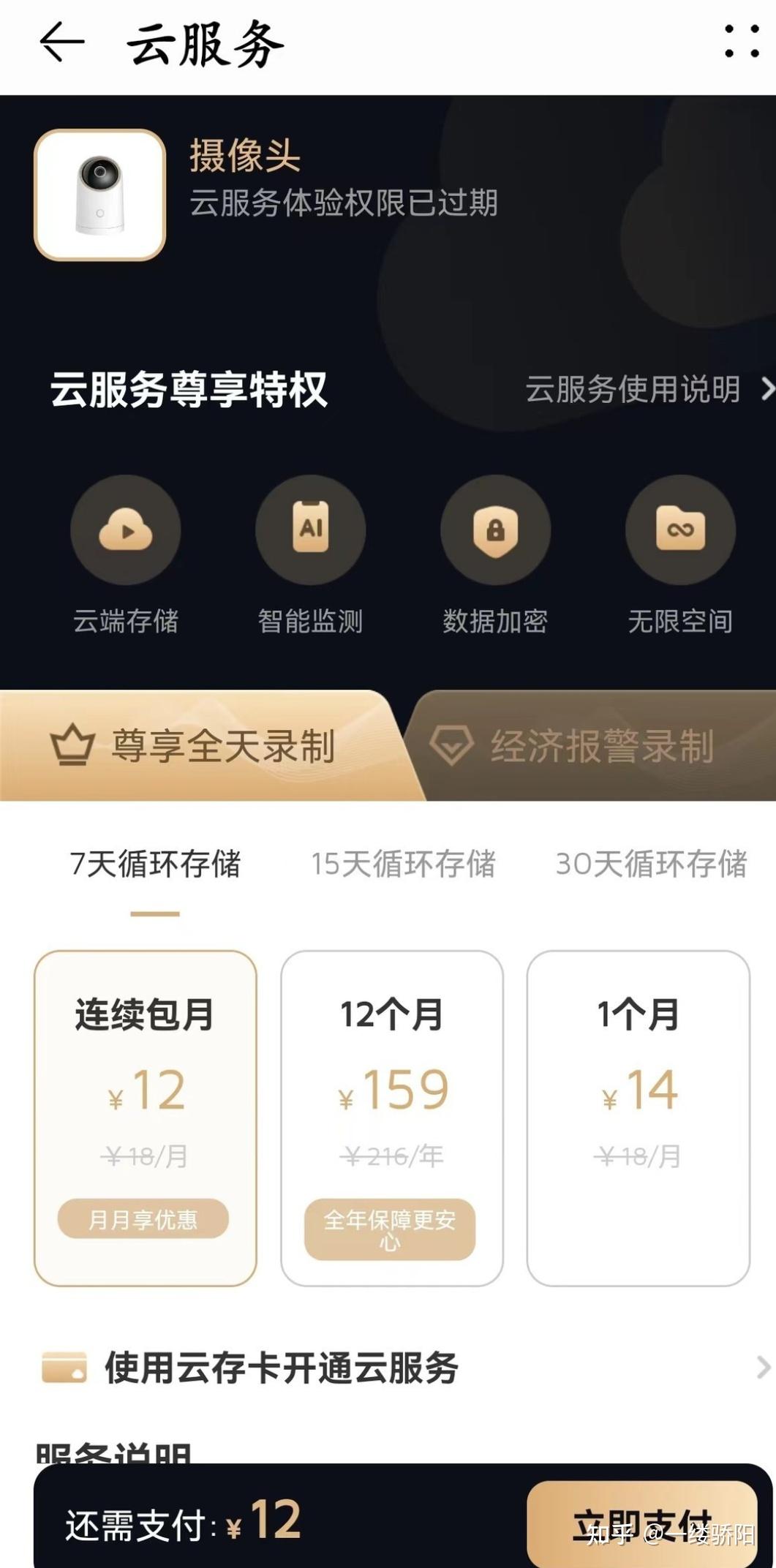Choose the 12个月 ¥159 plan
The image size is (776, 1568).
391,1117
